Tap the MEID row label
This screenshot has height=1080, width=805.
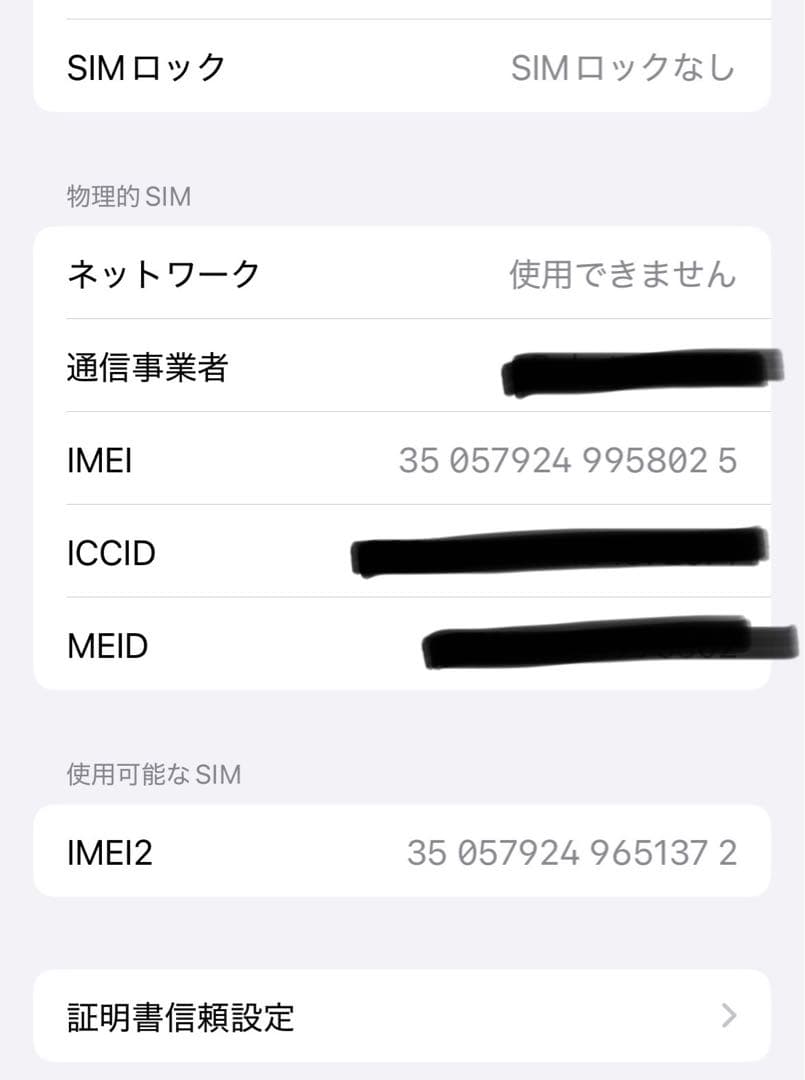[107, 646]
